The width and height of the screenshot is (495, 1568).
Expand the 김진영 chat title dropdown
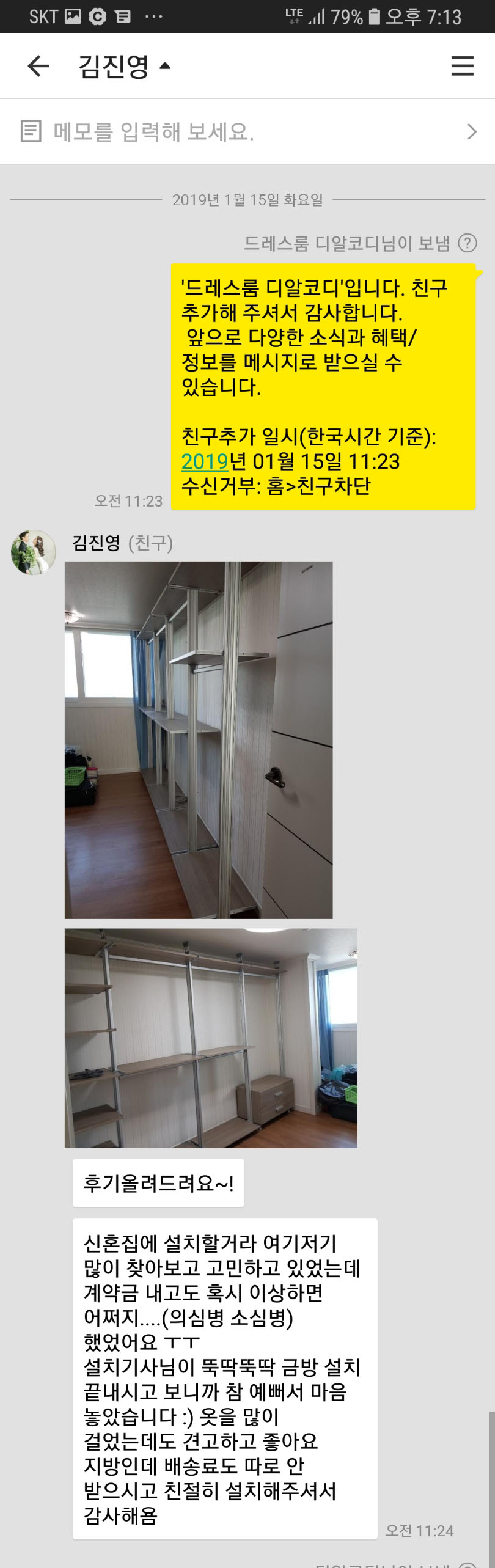point(124,66)
